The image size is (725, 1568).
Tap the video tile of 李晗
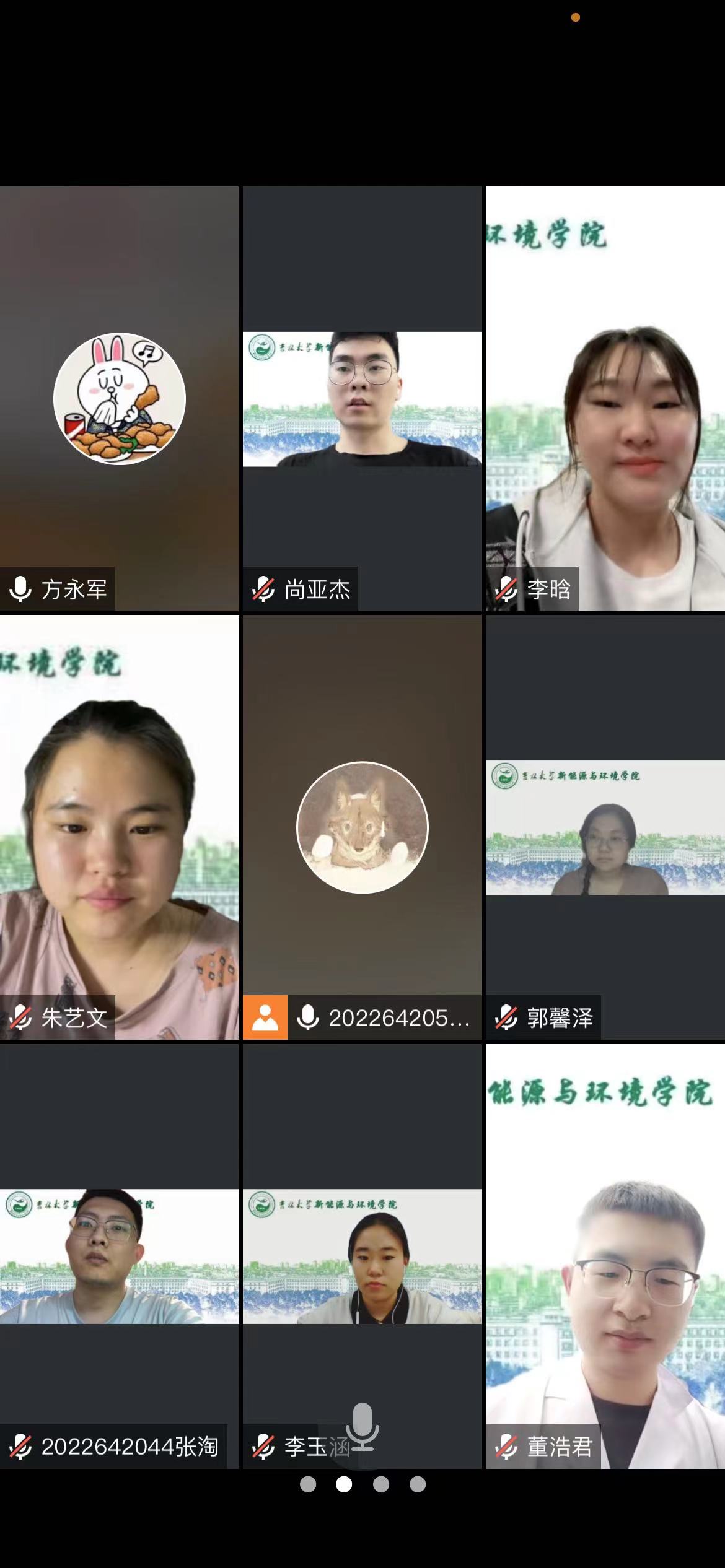click(605, 399)
